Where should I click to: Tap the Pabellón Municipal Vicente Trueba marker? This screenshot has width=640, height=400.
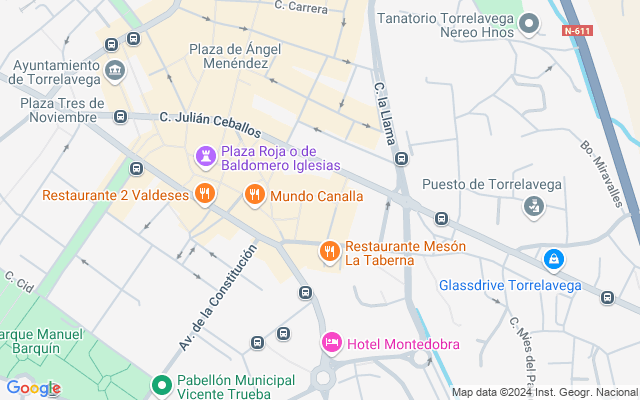pyautogui.click(x=160, y=385)
